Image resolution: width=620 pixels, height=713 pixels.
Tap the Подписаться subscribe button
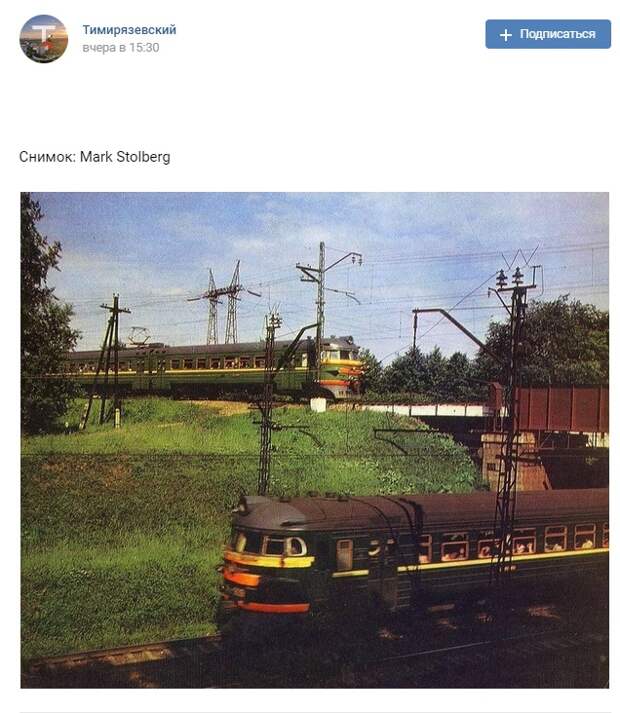pos(548,34)
